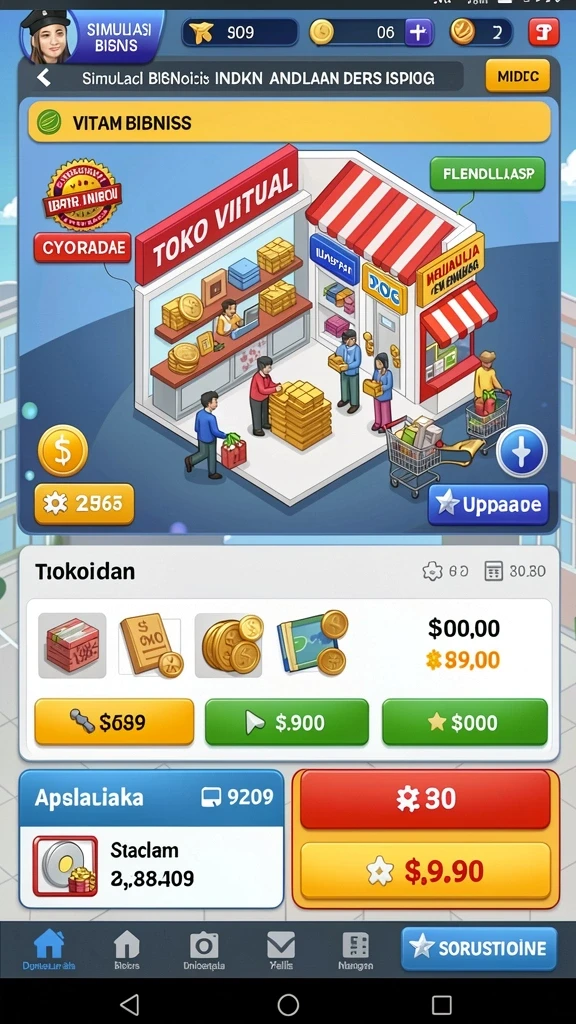
Task: Switch to the Blokrs tab
Action: pos(127,950)
